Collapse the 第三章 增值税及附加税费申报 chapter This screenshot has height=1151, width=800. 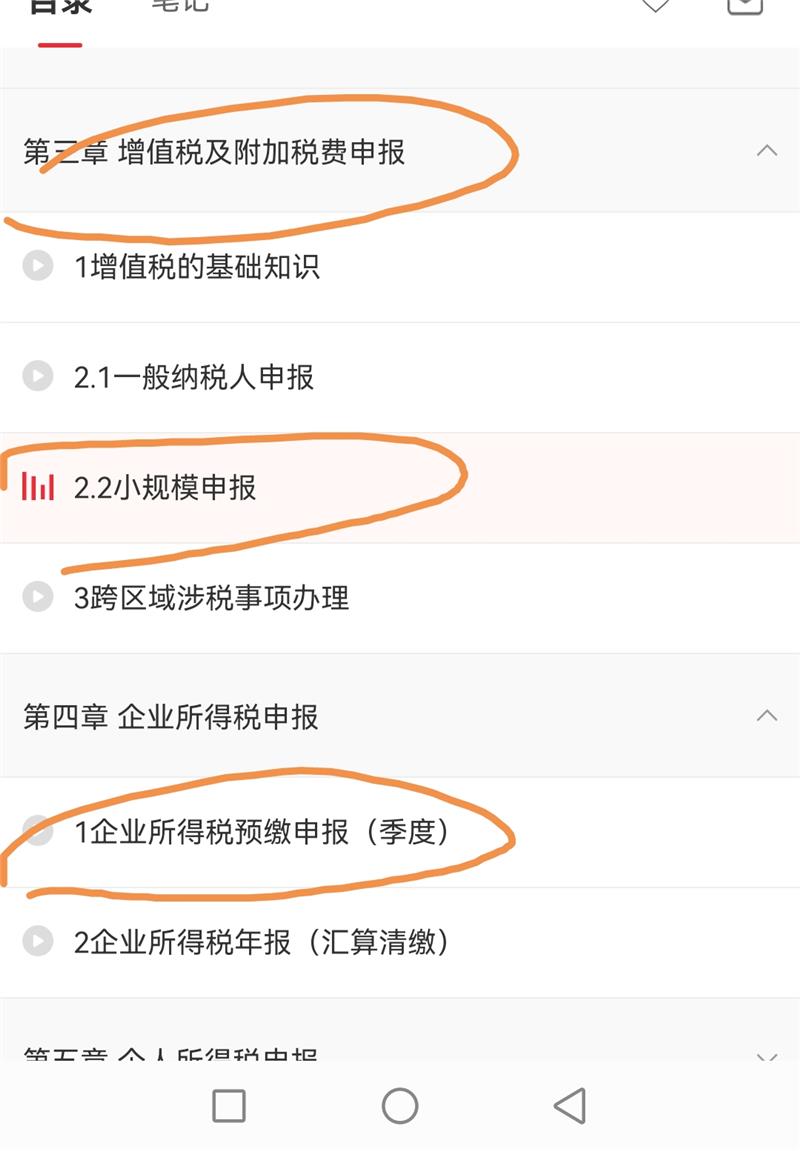click(x=767, y=151)
